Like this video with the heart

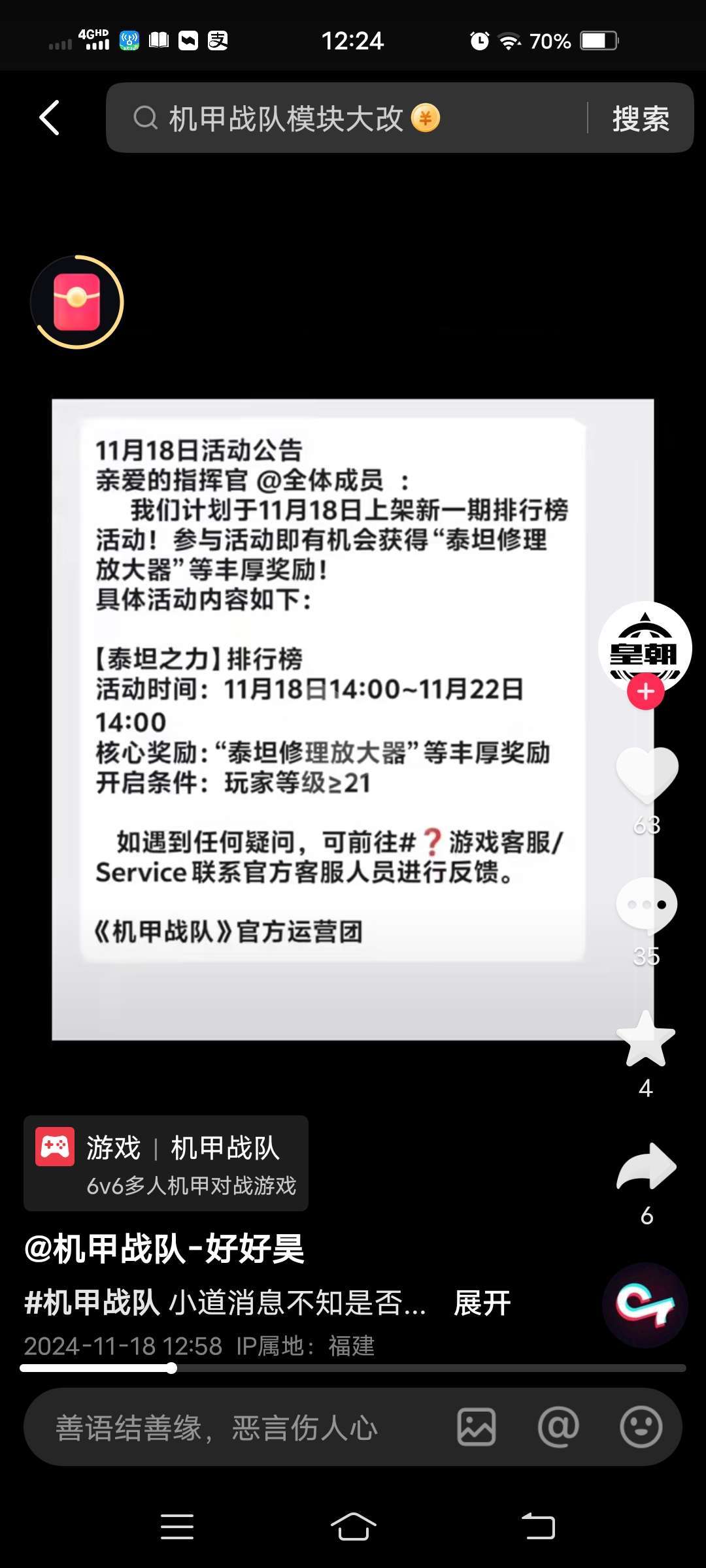pyautogui.click(x=647, y=774)
